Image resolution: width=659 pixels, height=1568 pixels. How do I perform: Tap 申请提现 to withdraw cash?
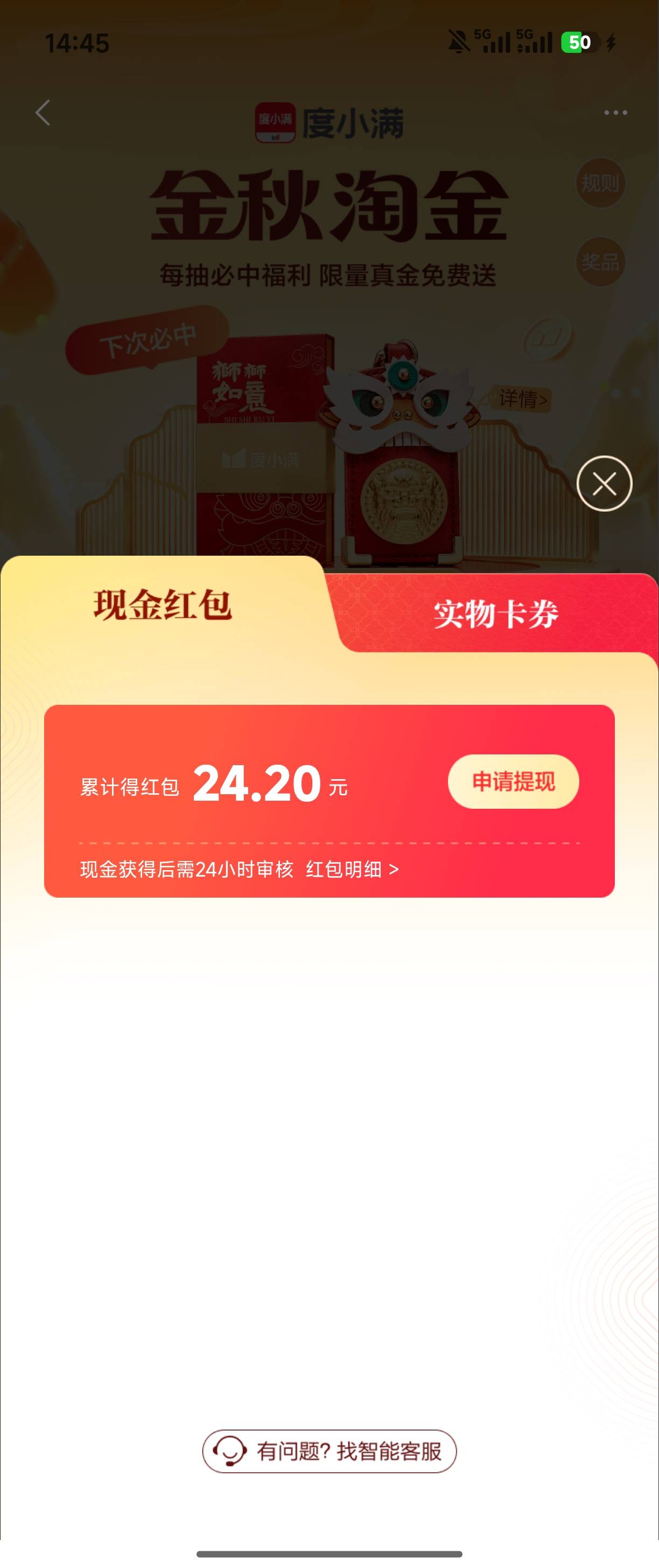[x=514, y=781]
